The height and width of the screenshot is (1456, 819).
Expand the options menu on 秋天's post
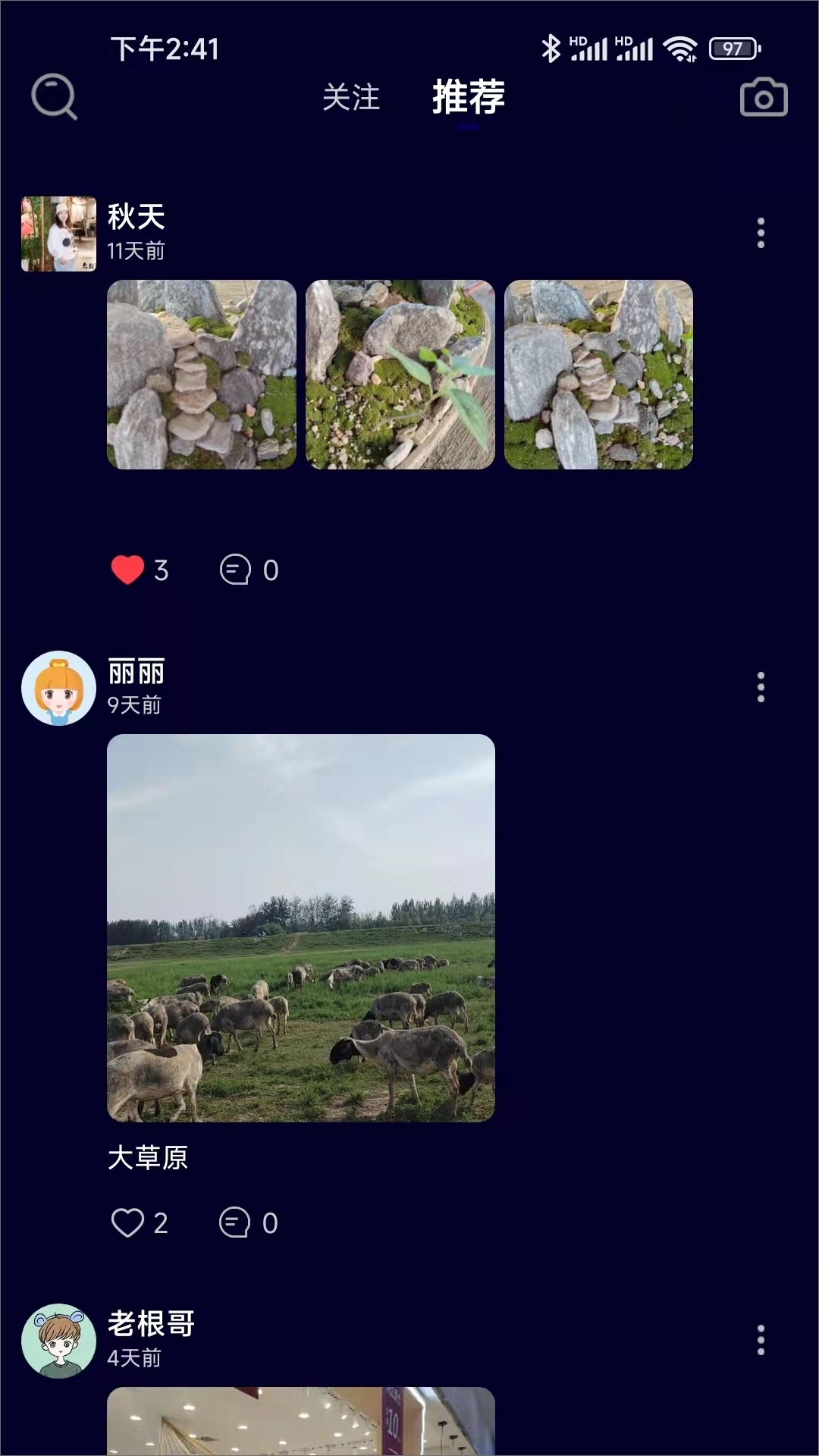[x=761, y=233]
